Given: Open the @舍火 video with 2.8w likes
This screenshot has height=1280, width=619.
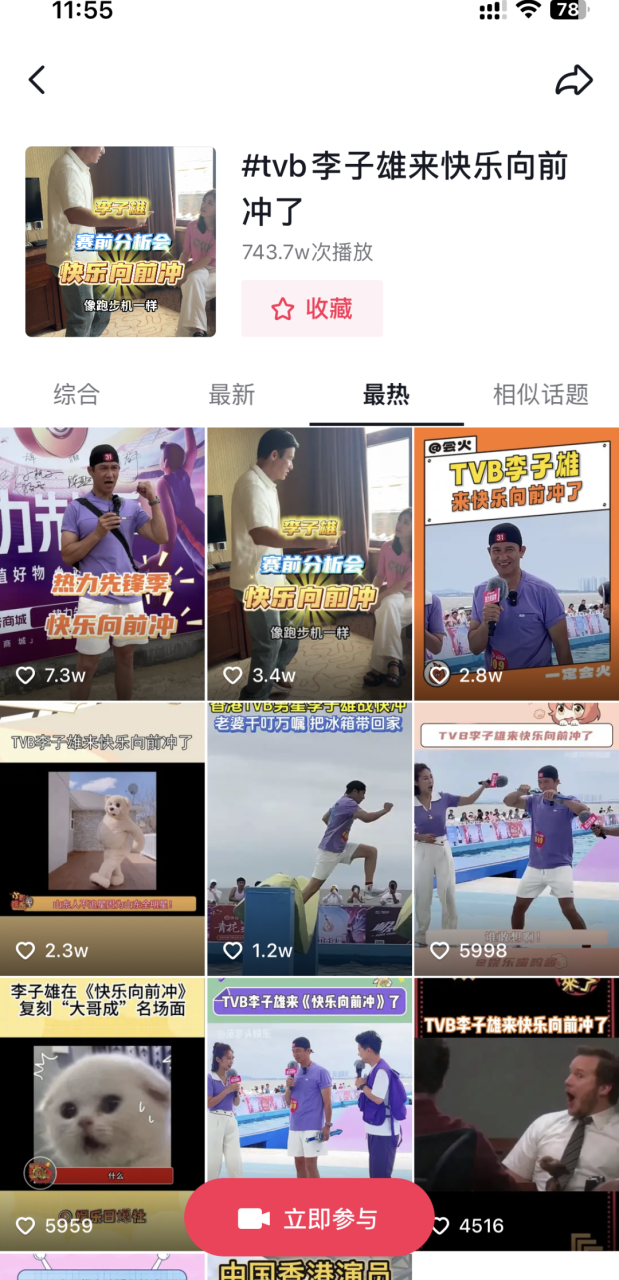Looking at the screenshot, I should pos(516,563).
